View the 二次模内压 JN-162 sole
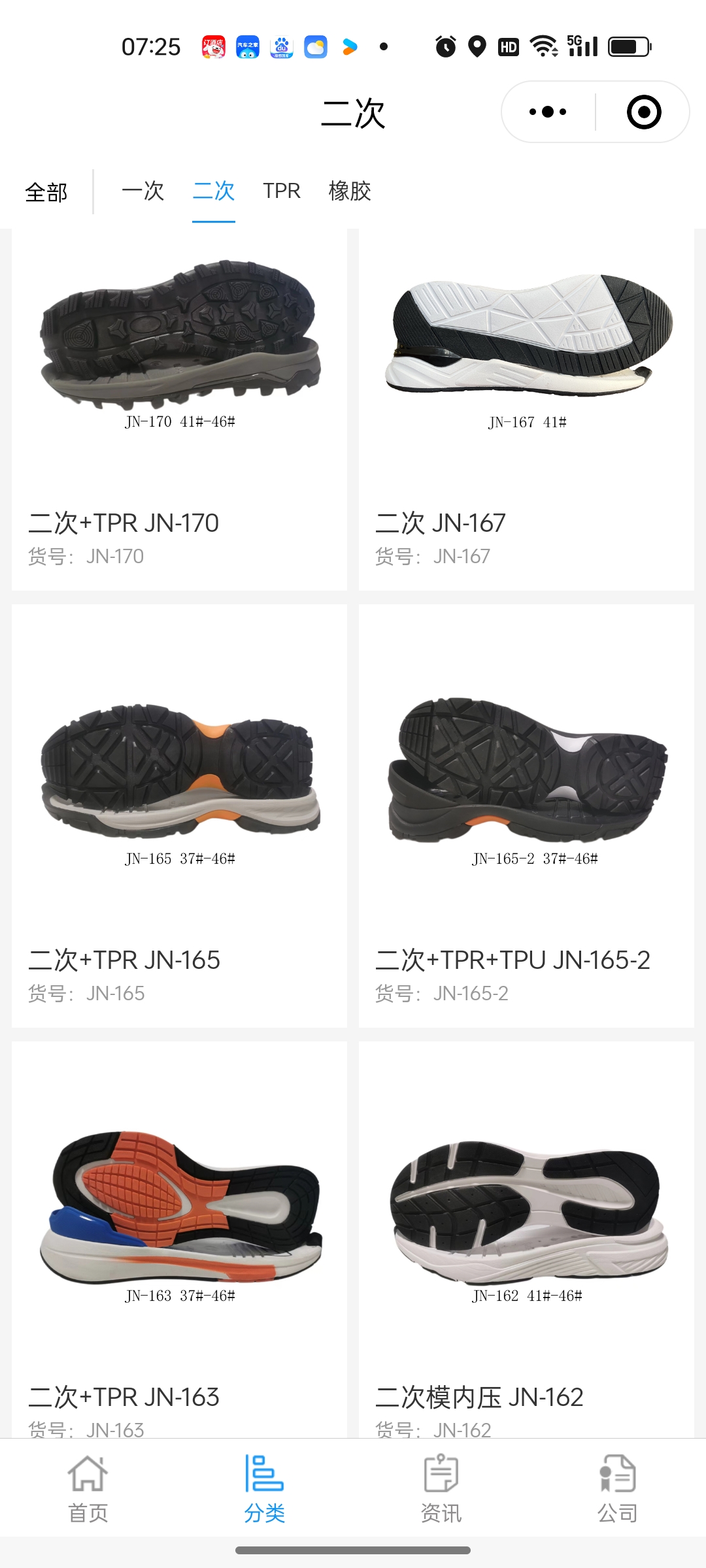The width and height of the screenshot is (706, 1568). point(526,1241)
